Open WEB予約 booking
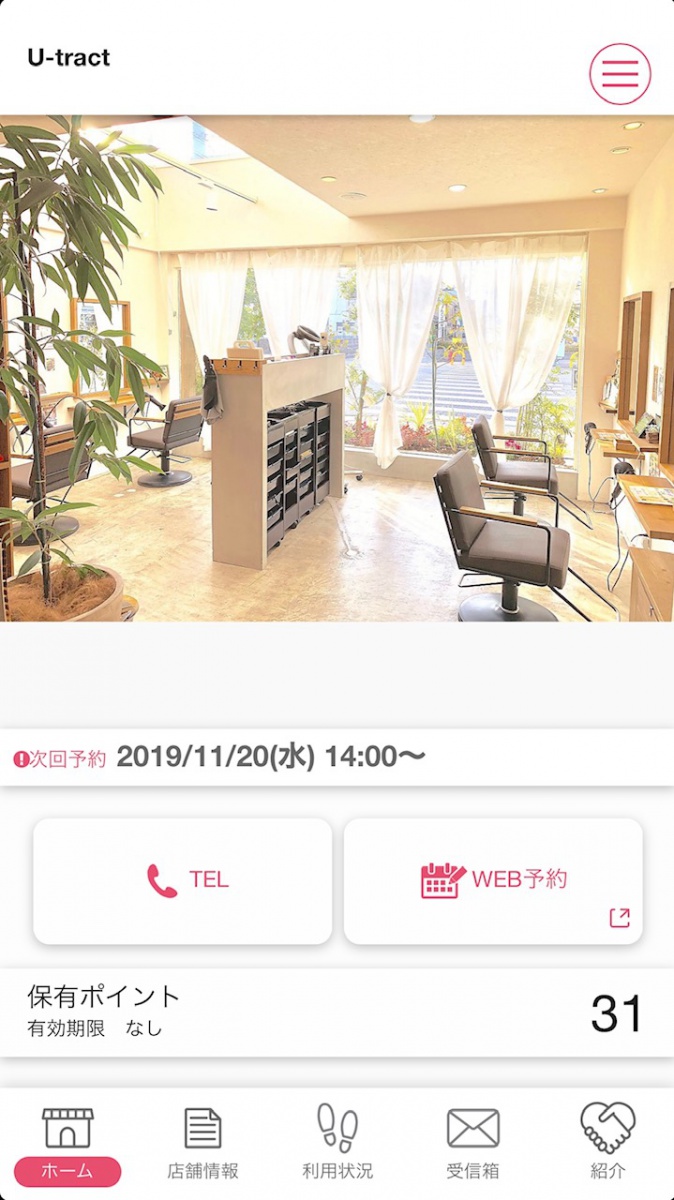This screenshot has height=1200, width=674. pos(493,881)
